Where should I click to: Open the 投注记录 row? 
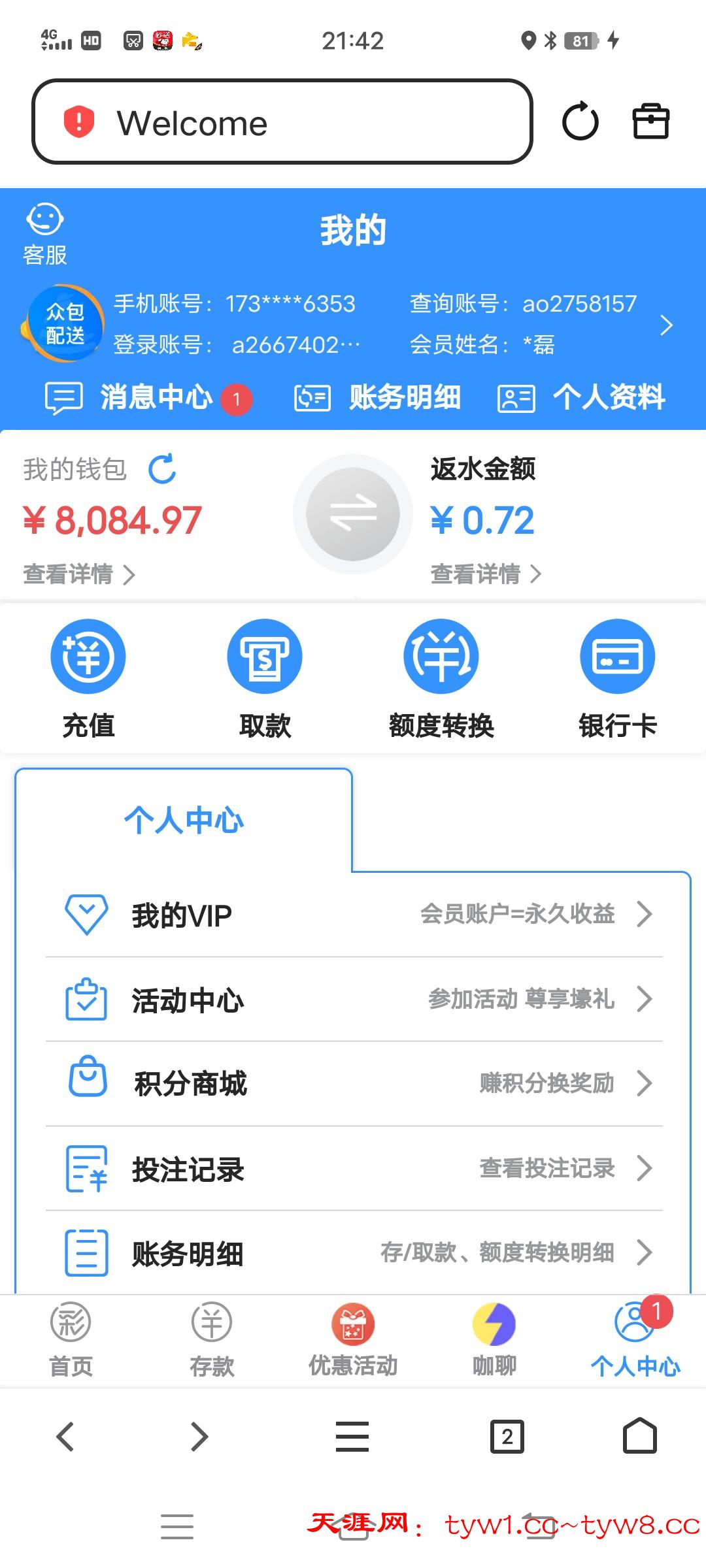click(353, 1168)
